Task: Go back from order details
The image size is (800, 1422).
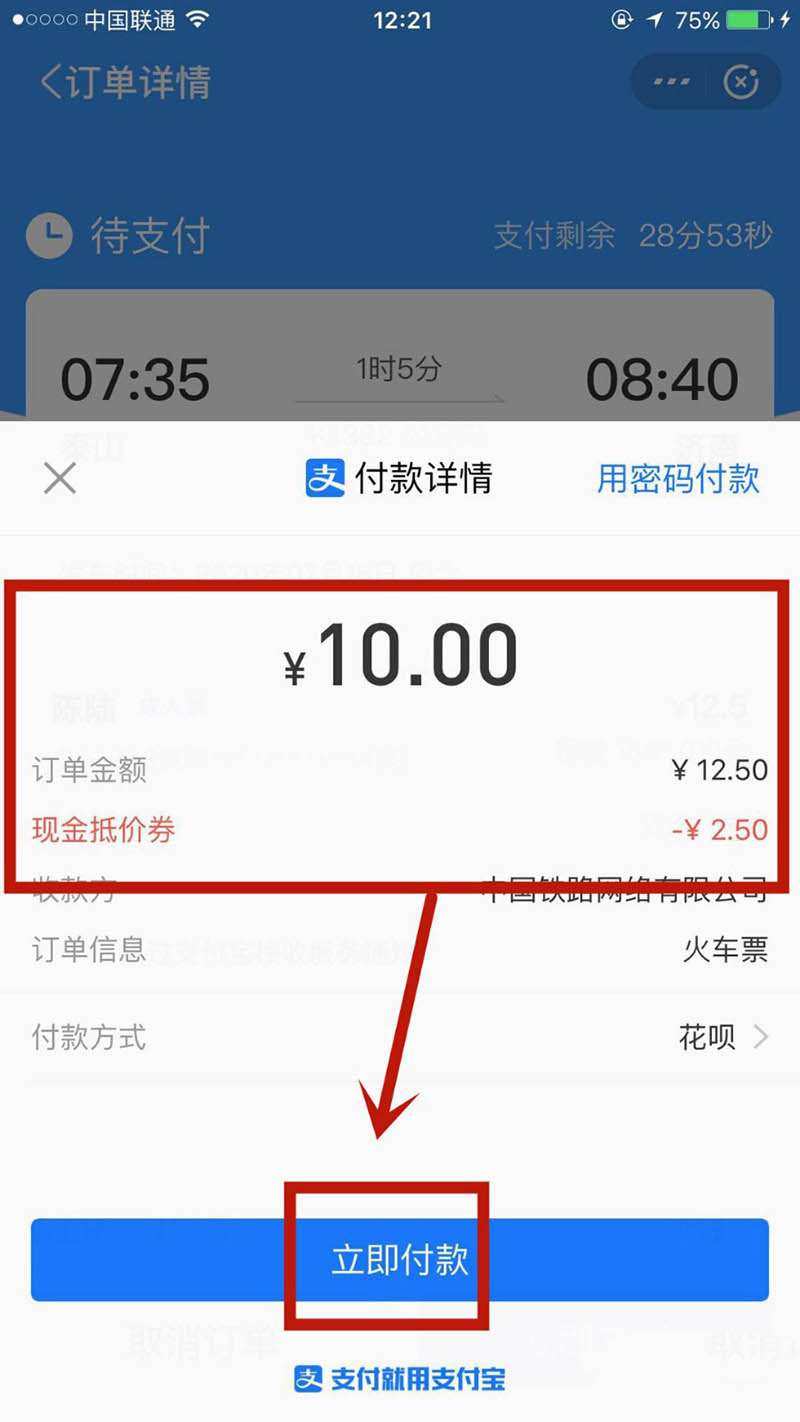Action: click(52, 82)
